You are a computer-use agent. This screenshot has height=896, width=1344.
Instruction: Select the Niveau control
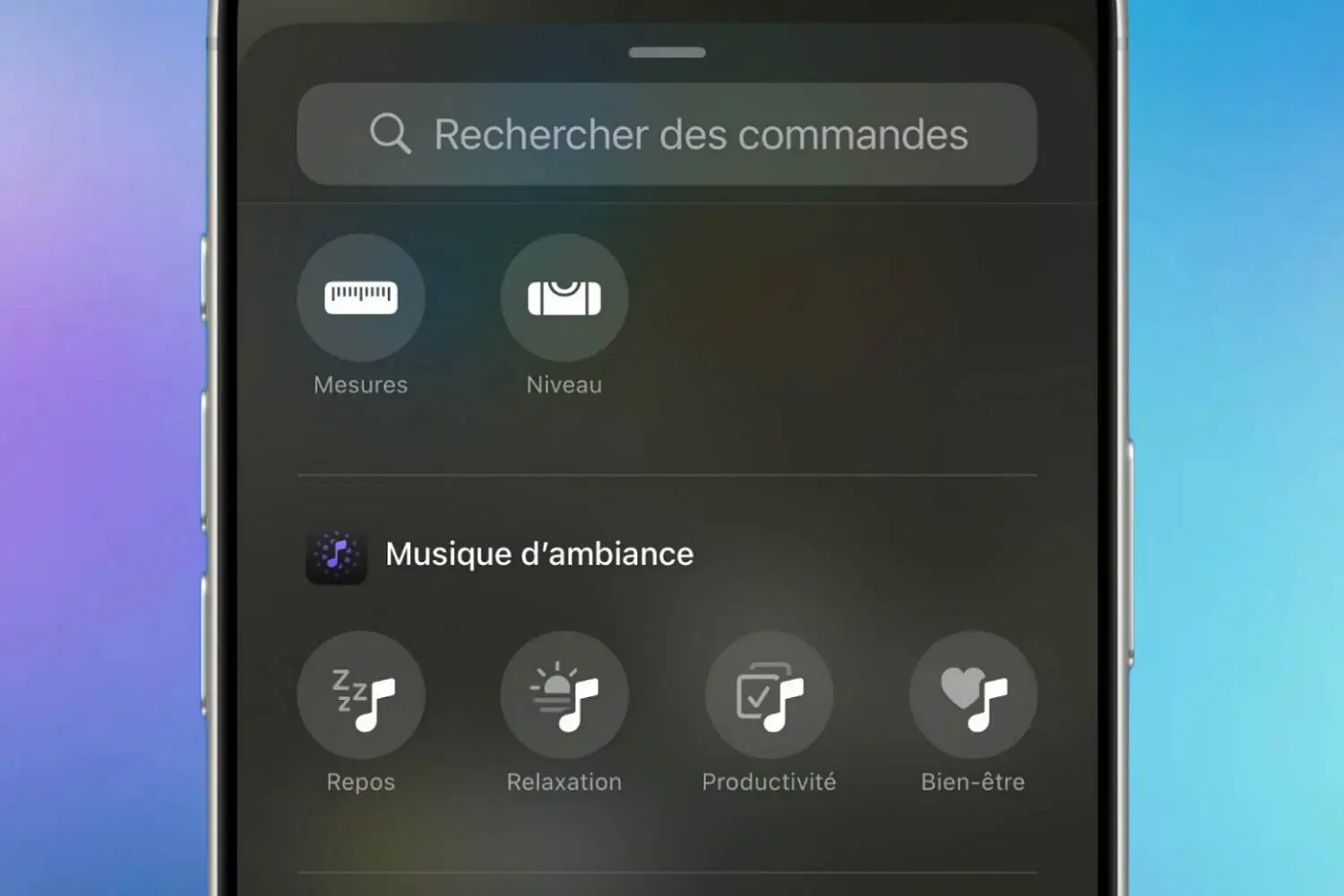[x=564, y=298]
